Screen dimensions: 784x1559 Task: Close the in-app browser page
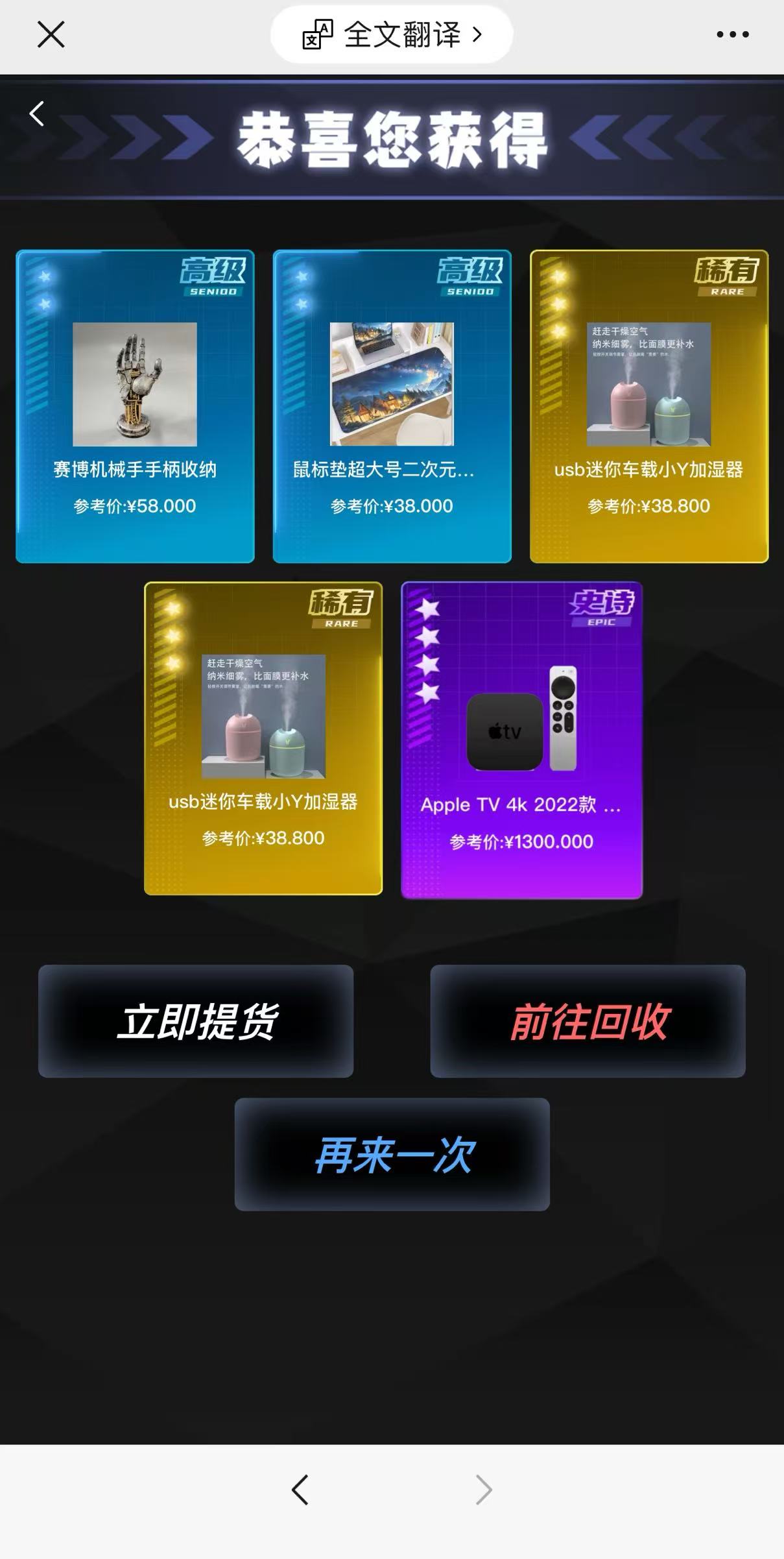click(x=51, y=34)
